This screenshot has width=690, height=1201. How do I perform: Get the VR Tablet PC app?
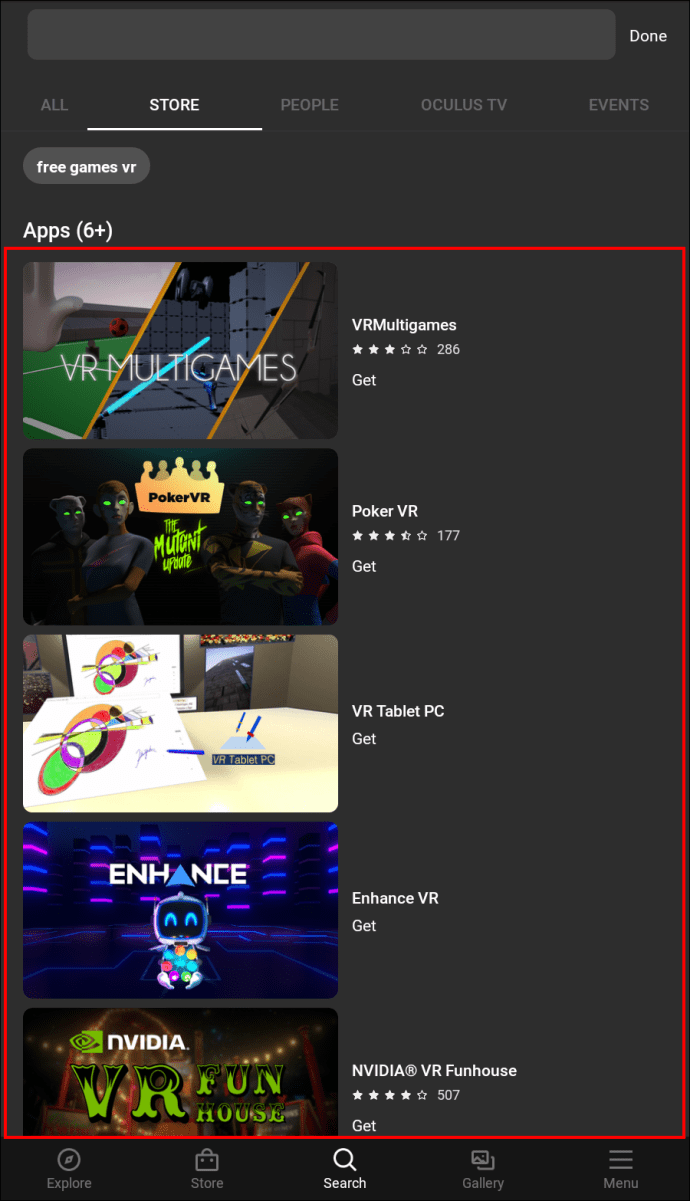tap(364, 739)
